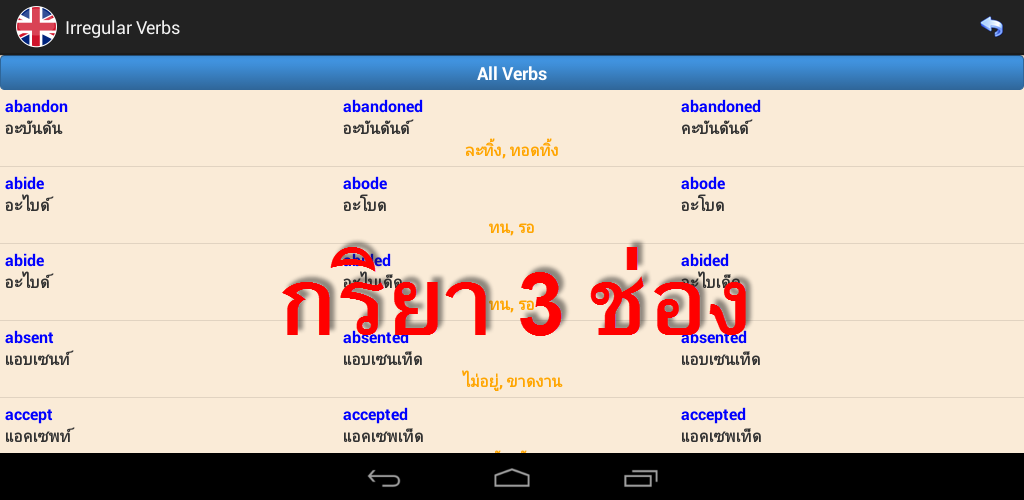Tap the All Verbs header button
The width and height of the screenshot is (1024, 500).
511,74
